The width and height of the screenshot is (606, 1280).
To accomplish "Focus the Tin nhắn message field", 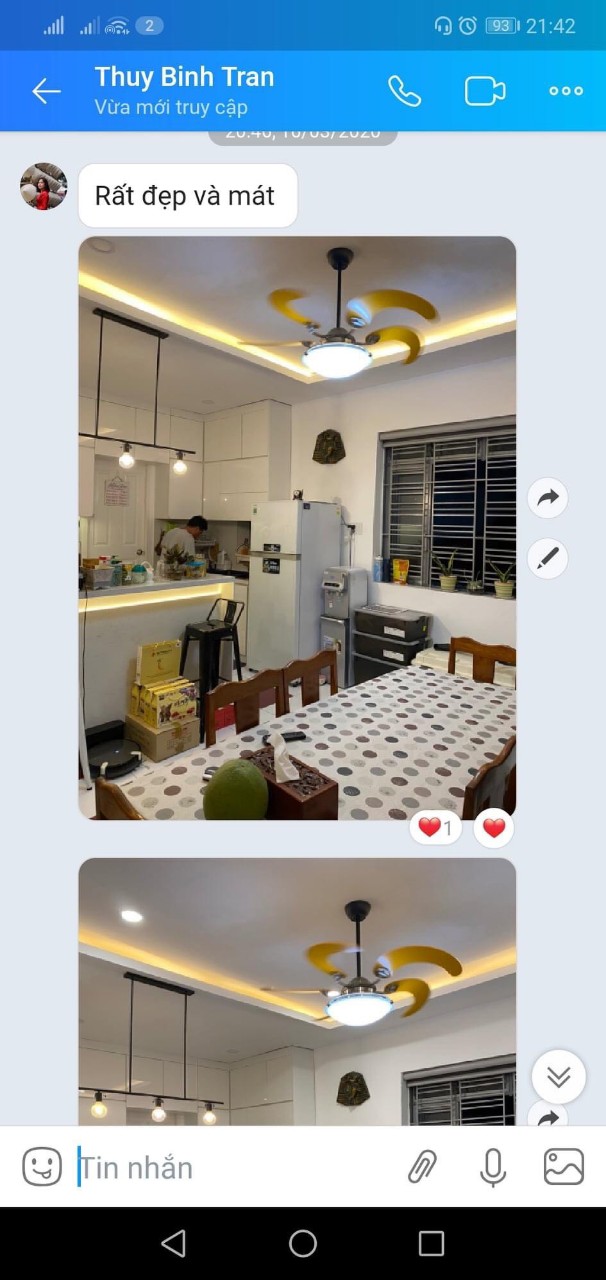I will pos(230,1167).
